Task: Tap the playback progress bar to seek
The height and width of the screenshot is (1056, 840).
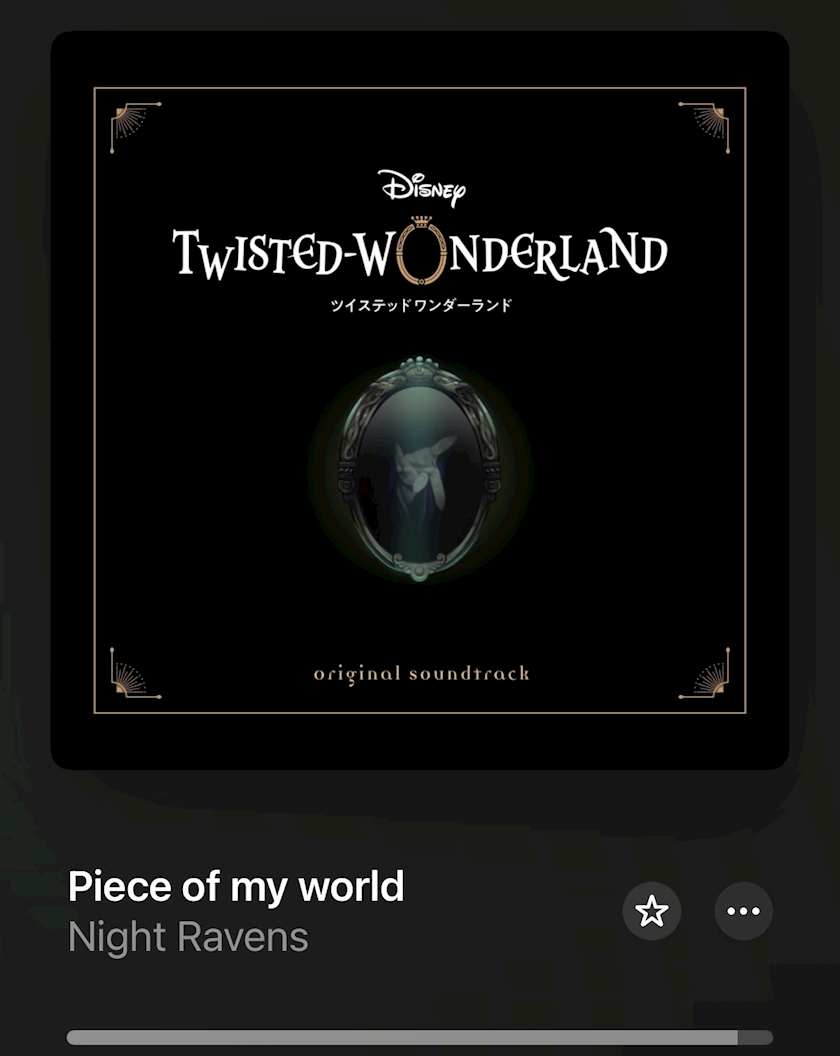Action: pos(420,1037)
